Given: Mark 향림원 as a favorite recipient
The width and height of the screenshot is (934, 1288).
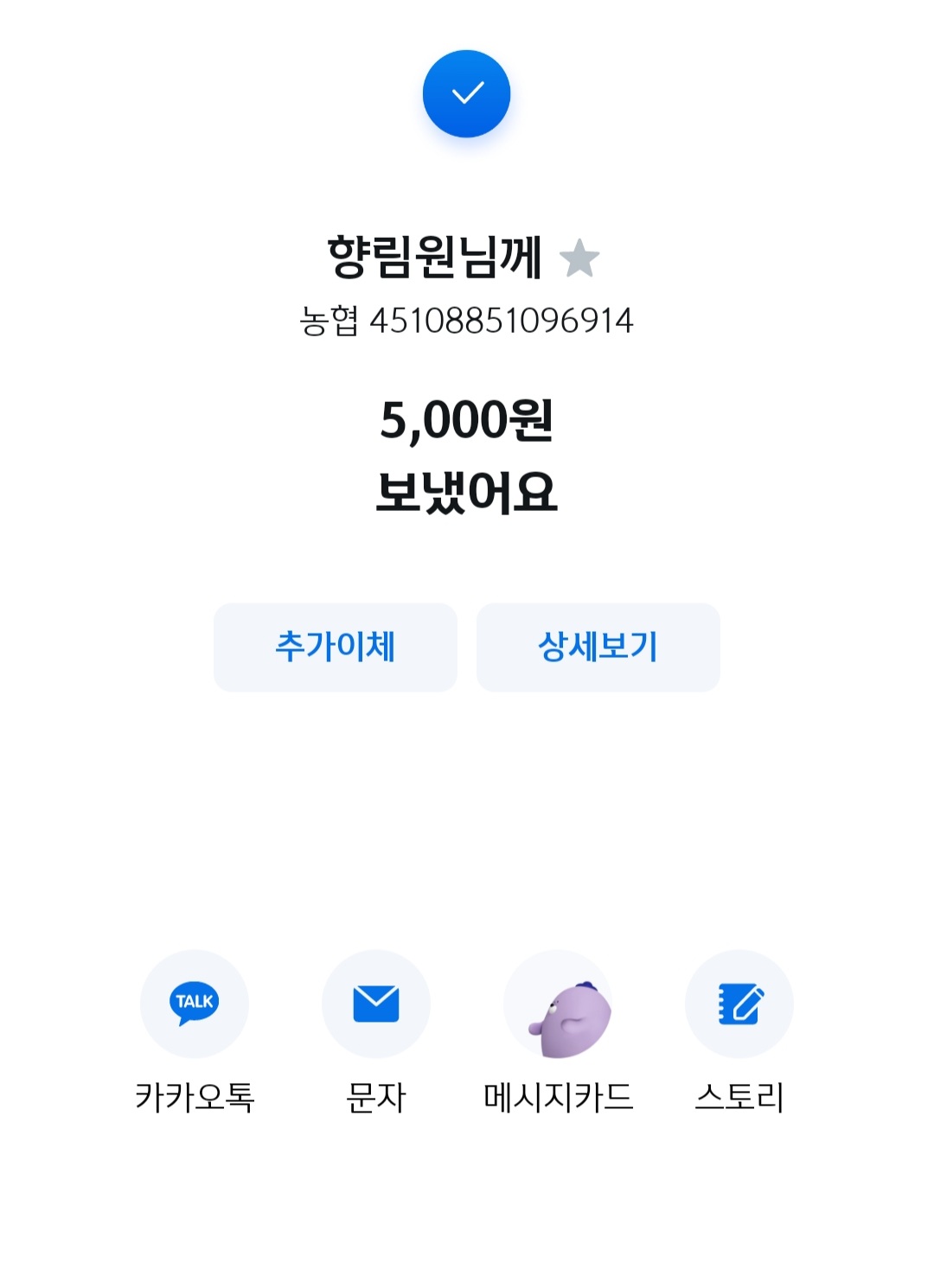Looking at the screenshot, I should (x=579, y=258).
